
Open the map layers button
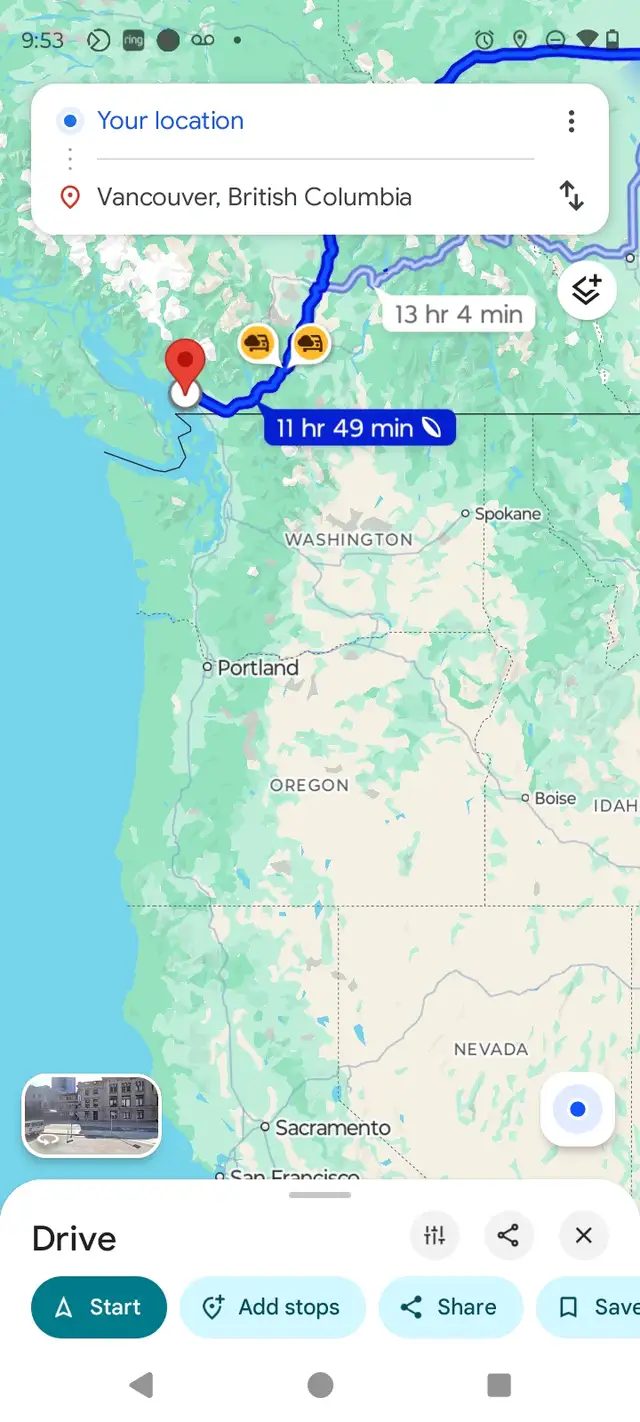coord(586,290)
